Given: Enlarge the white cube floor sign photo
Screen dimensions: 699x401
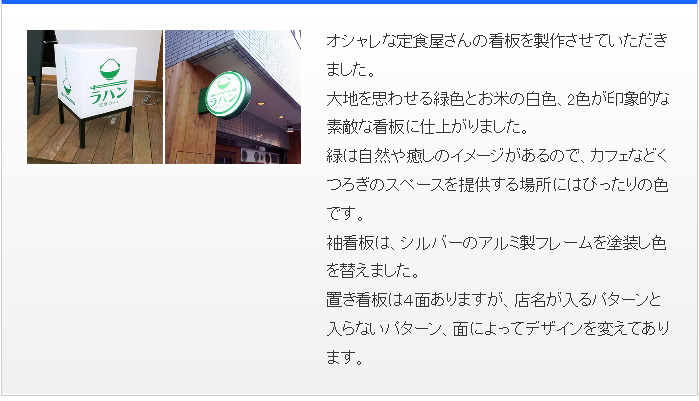Looking at the screenshot, I should pyautogui.click(x=94, y=96).
